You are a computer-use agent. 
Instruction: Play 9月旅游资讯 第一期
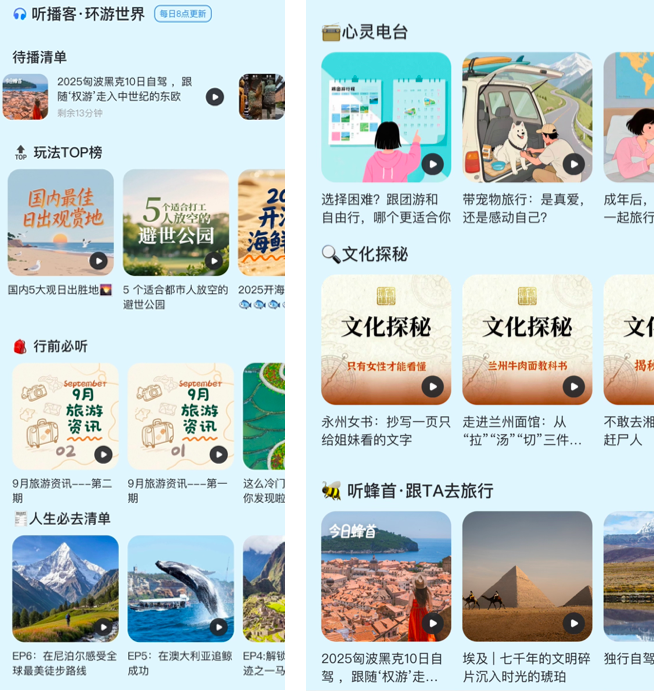218,454
